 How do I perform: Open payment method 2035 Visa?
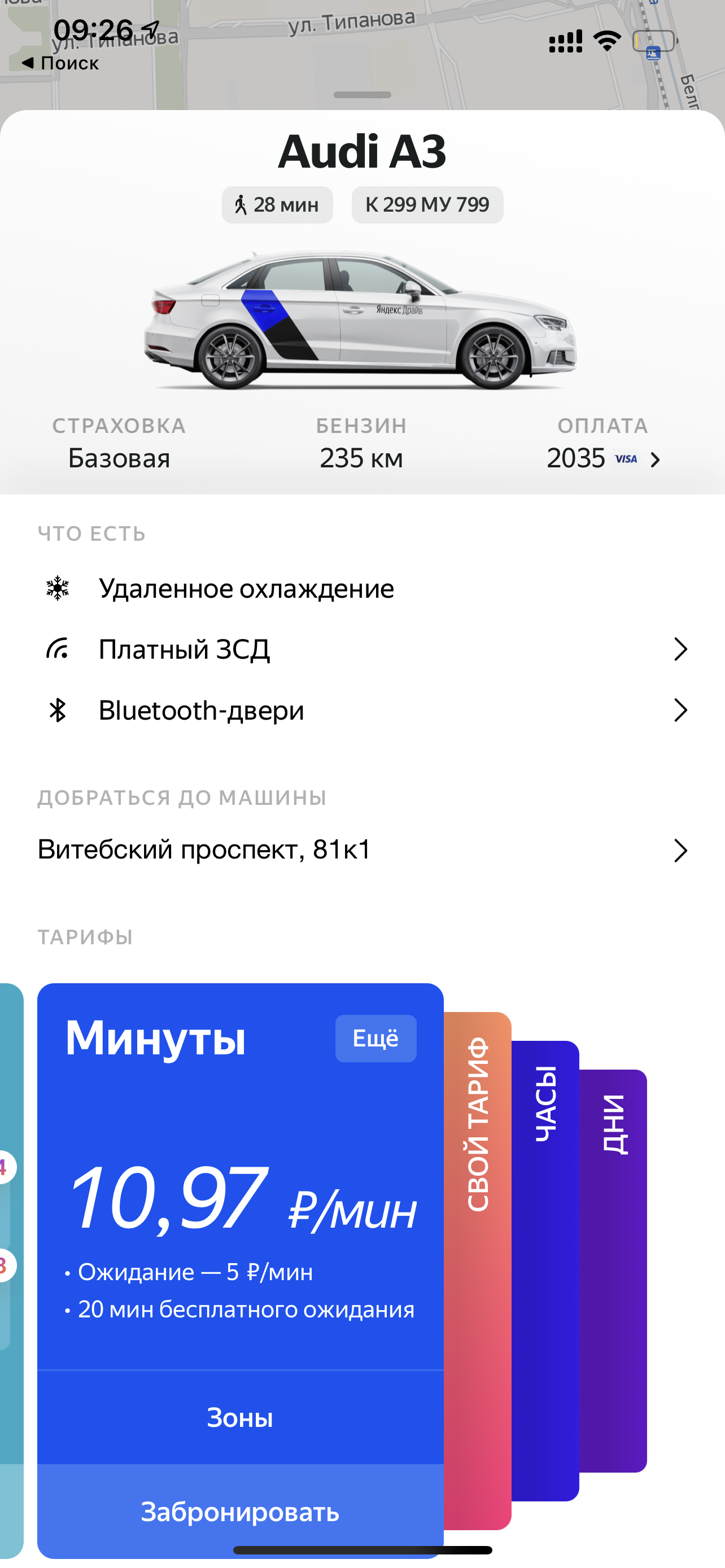tap(602, 459)
